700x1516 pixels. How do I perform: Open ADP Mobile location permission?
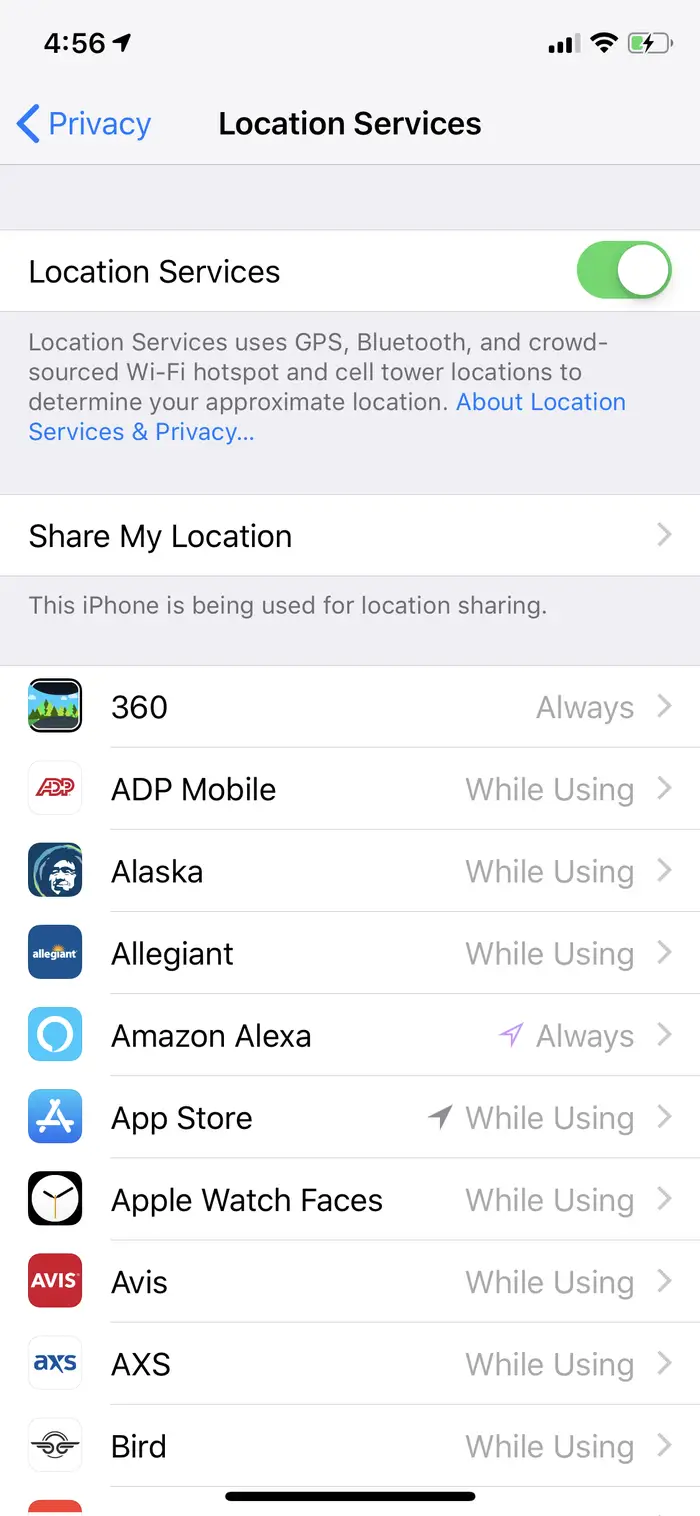[x=350, y=789]
